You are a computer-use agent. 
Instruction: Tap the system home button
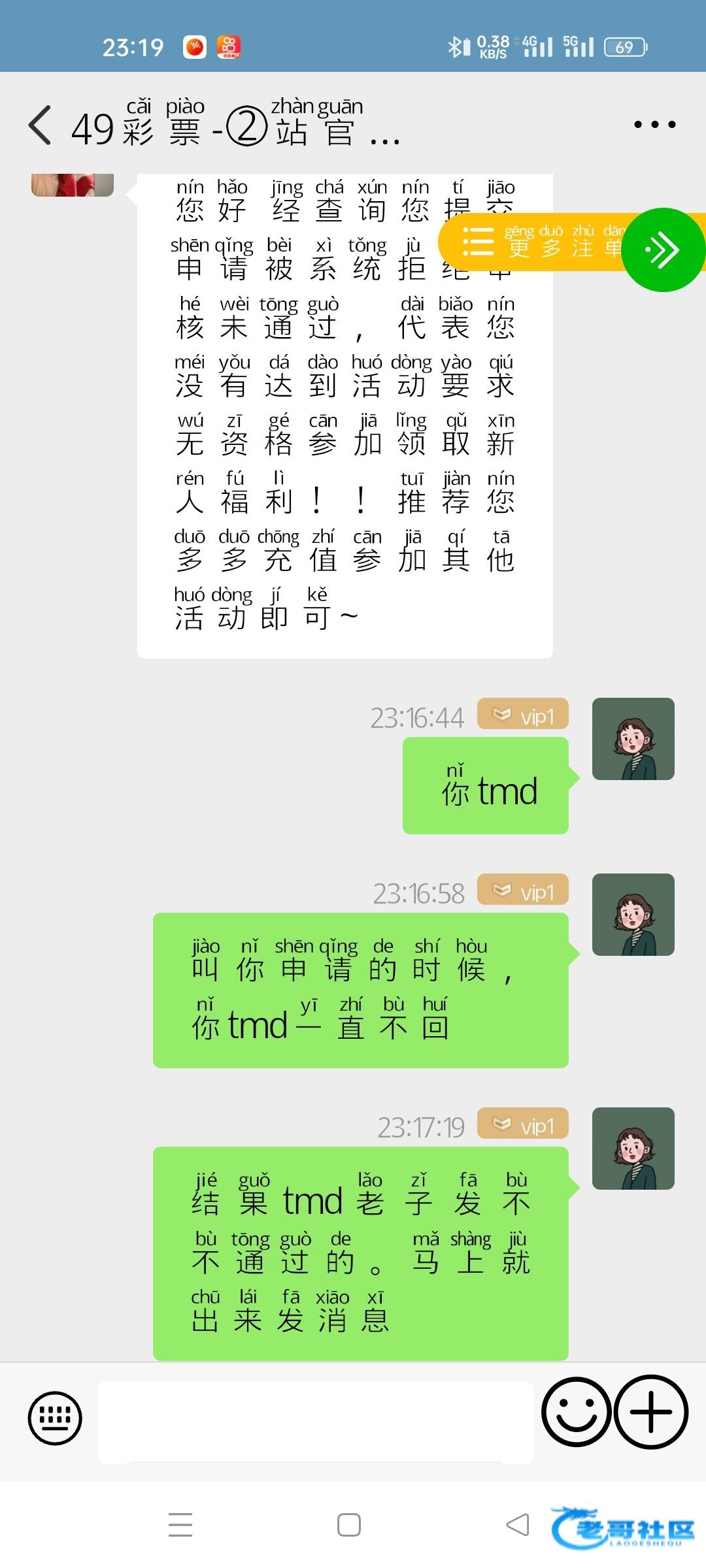pos(349,1525)
